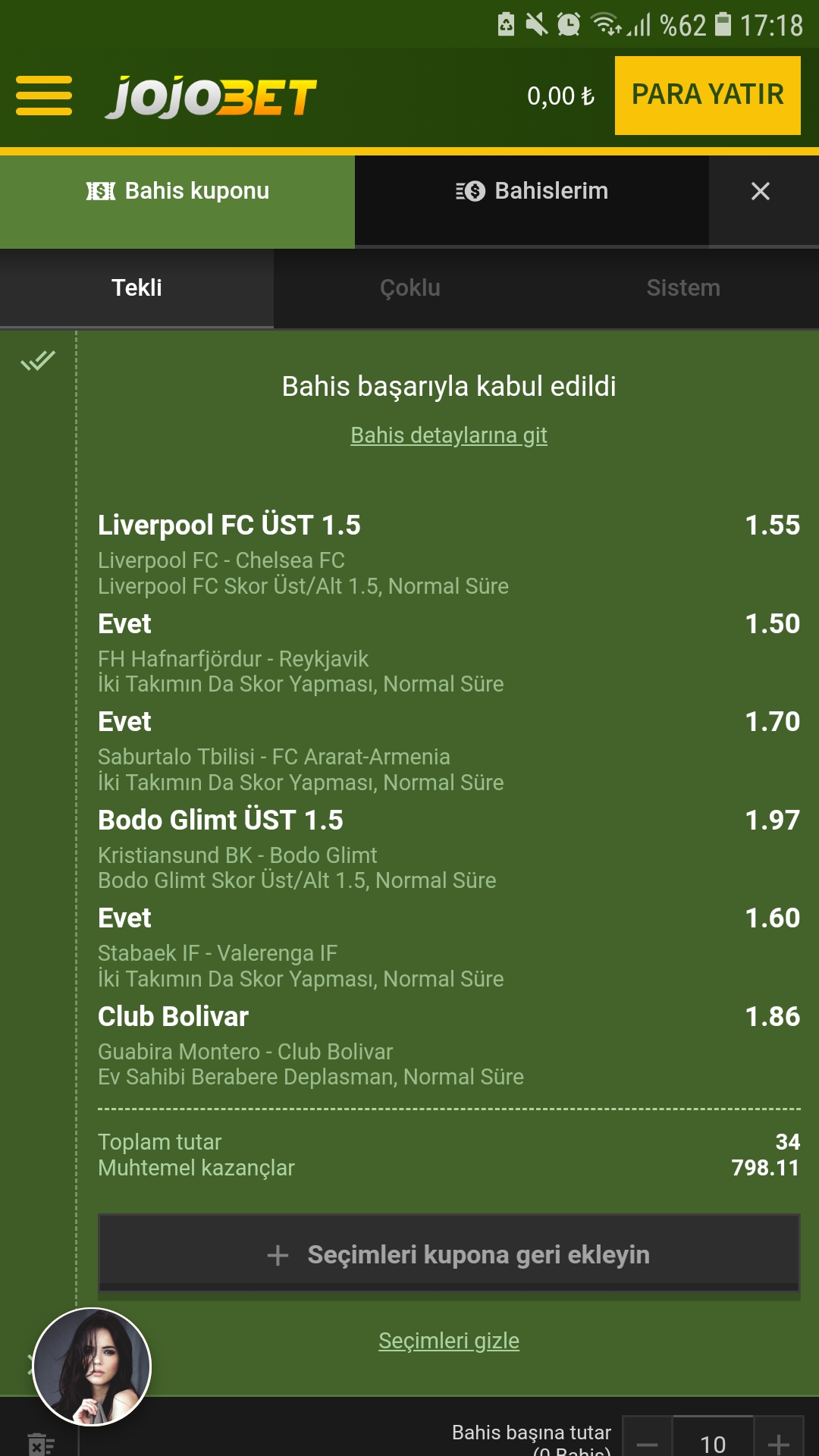The height and width of the screenshot is (1456, 819).
Task: Close the bet slip panel
Action: [x=761, y=191]
